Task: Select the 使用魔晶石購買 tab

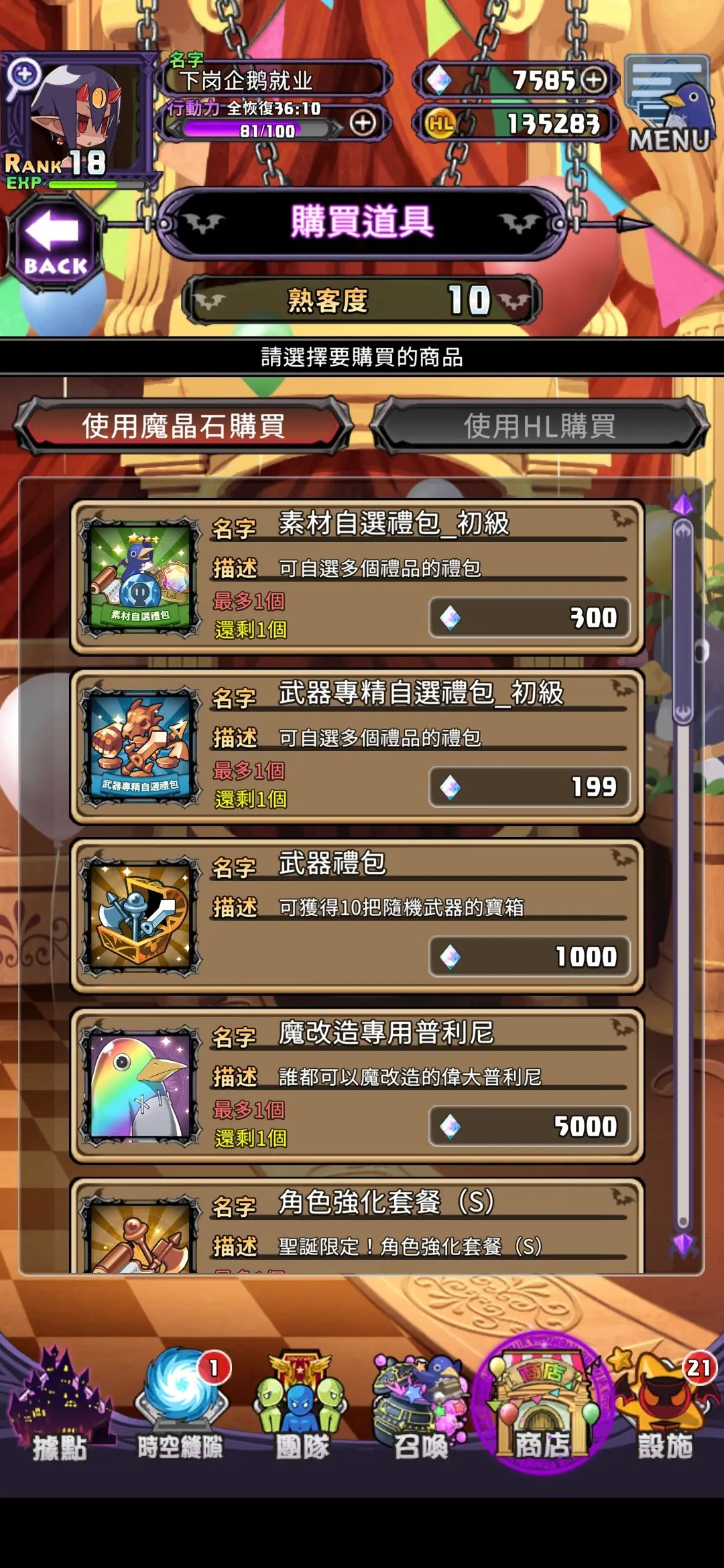Action: 183,426
